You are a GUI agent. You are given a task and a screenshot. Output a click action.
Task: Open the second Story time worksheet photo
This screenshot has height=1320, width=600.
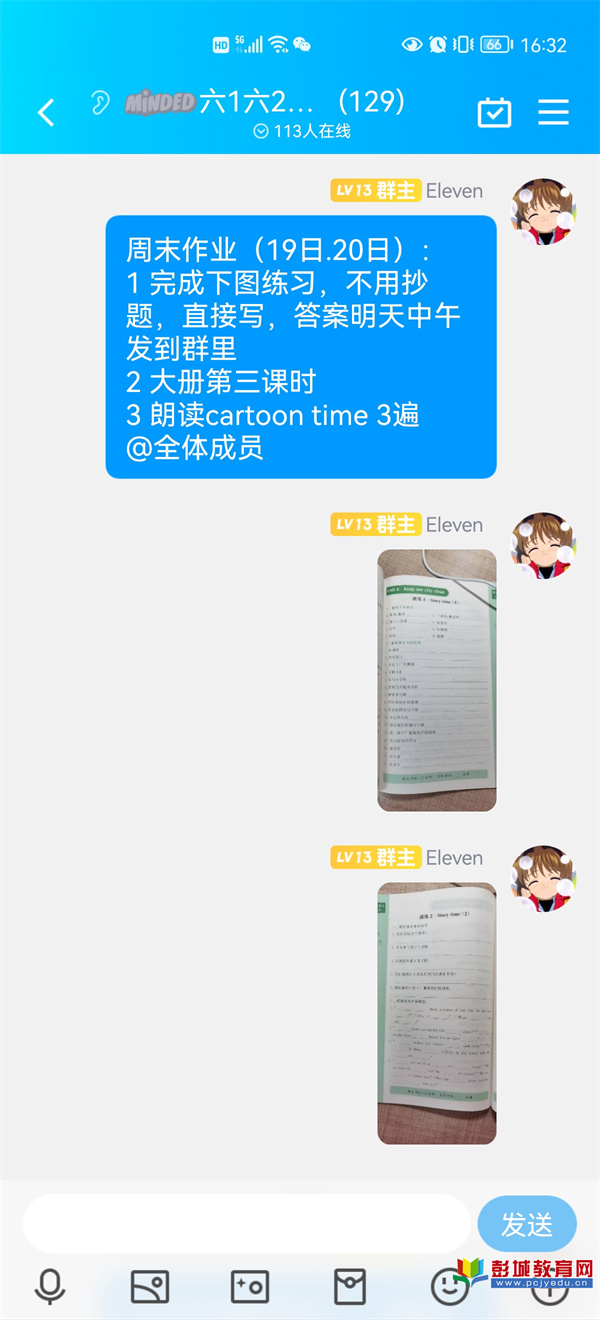coord(436,1013)
